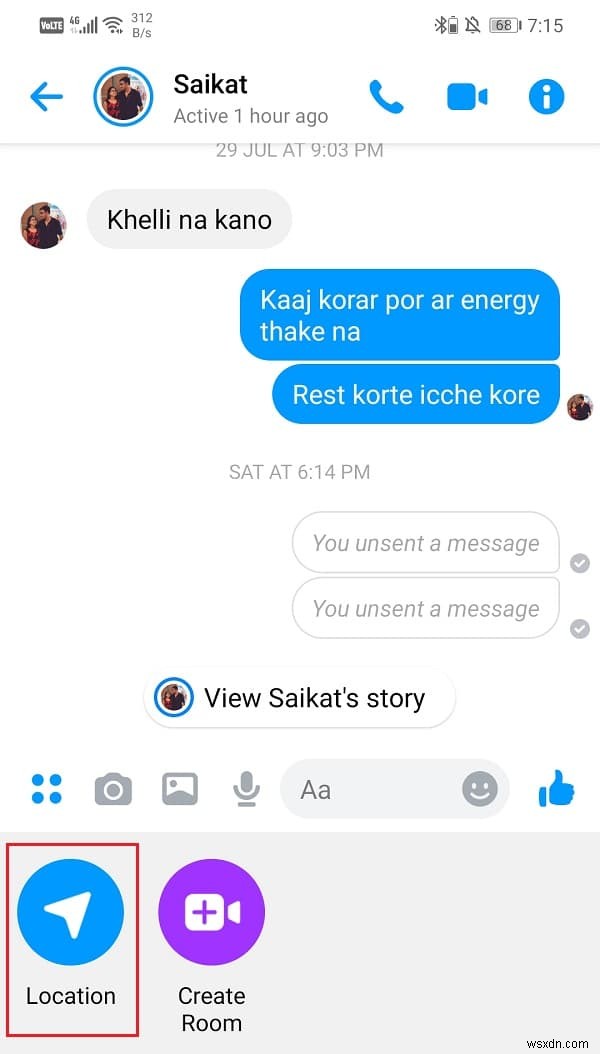
Task: Record a voice message with the microphone
Action: (245, 790)
